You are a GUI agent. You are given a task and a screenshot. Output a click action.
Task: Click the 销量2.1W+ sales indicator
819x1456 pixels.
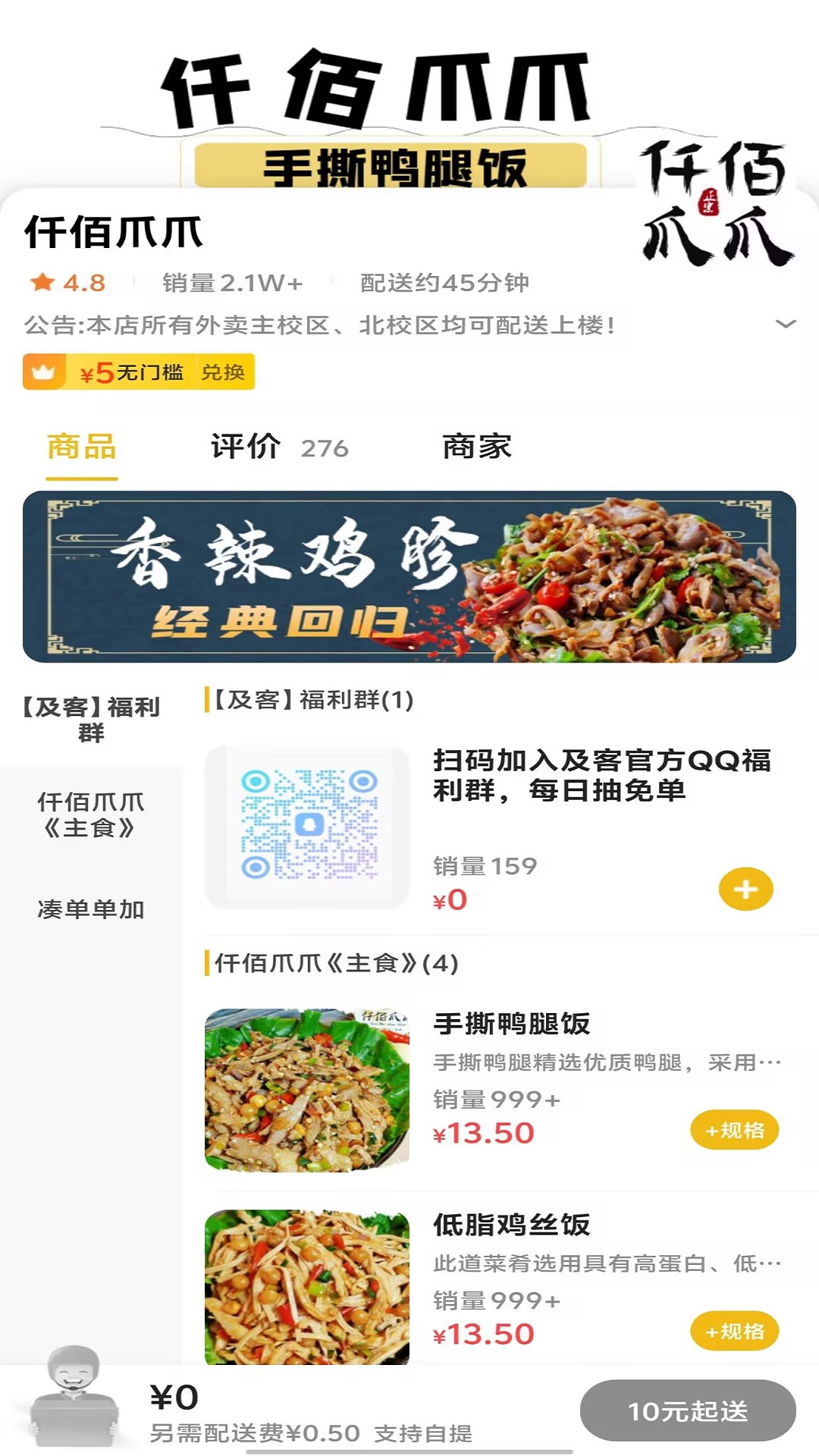click(x=231, y=282)
